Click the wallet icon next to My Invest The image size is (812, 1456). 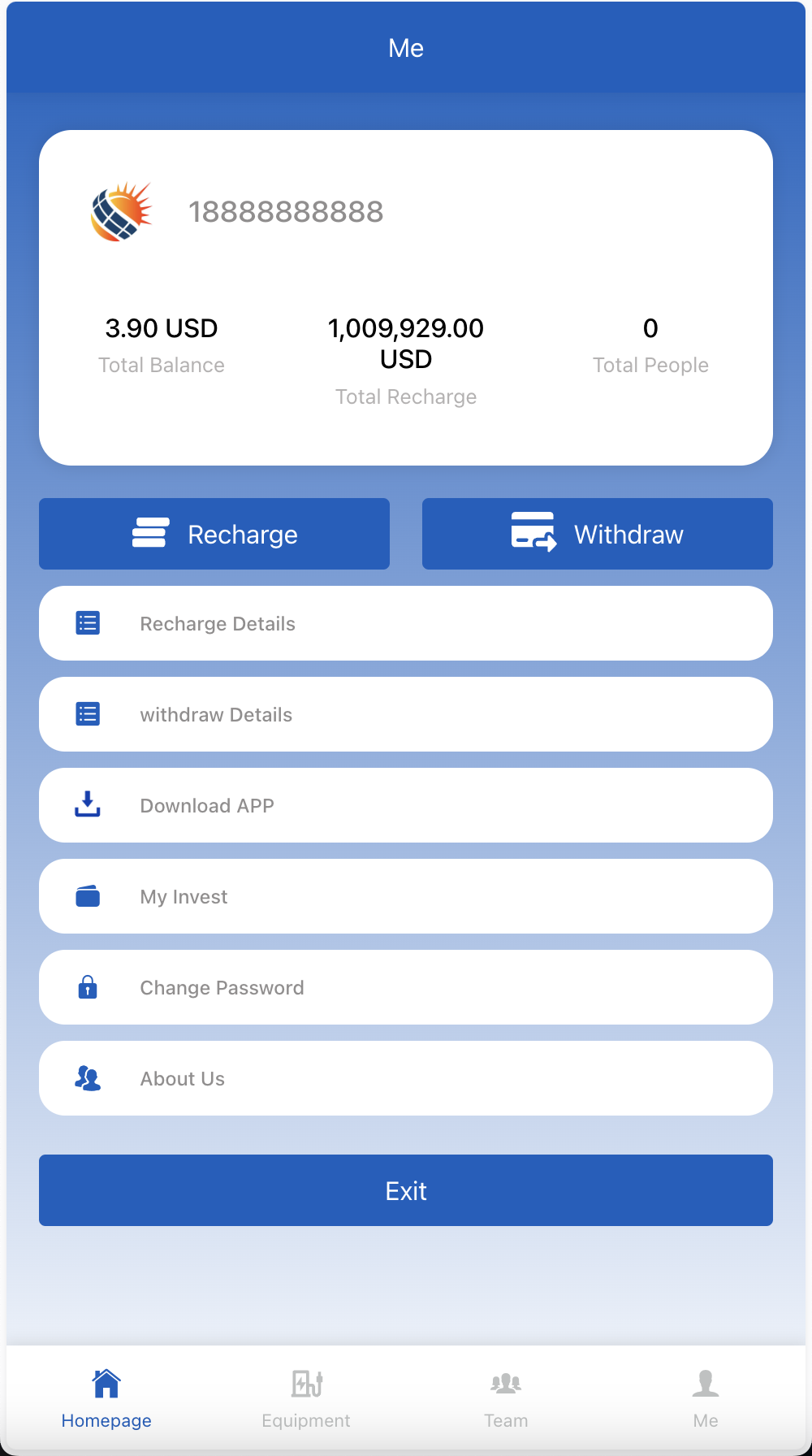[x=87, y=896]
